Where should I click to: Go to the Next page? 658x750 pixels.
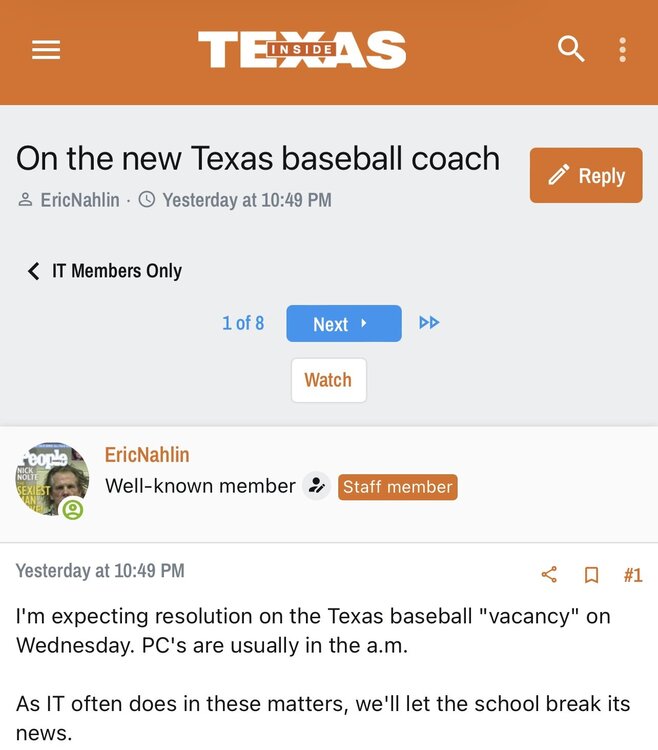[343, 324]
